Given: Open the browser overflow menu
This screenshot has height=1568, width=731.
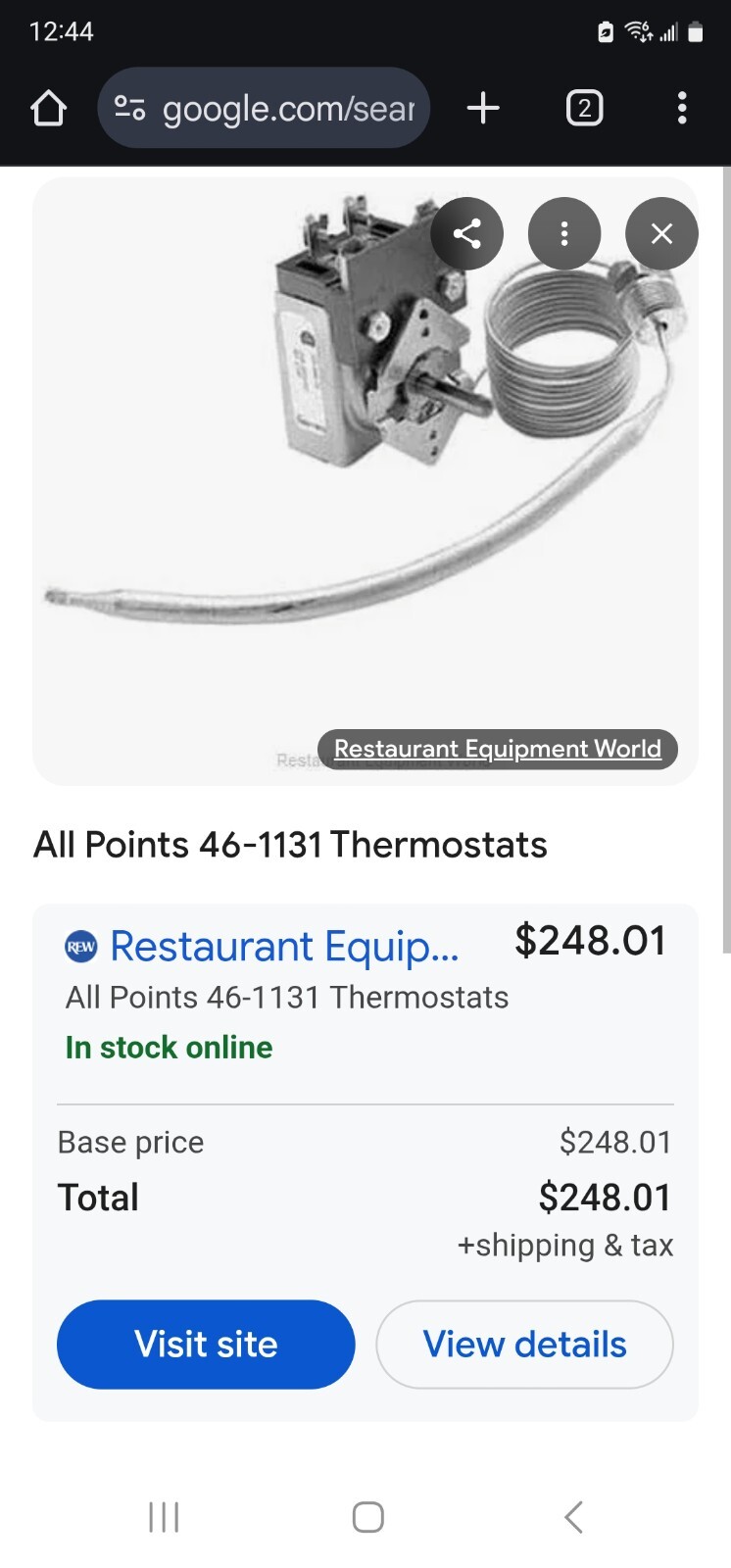Looking at the screenshot, I should pyautogui.click(x=682, y=108).
